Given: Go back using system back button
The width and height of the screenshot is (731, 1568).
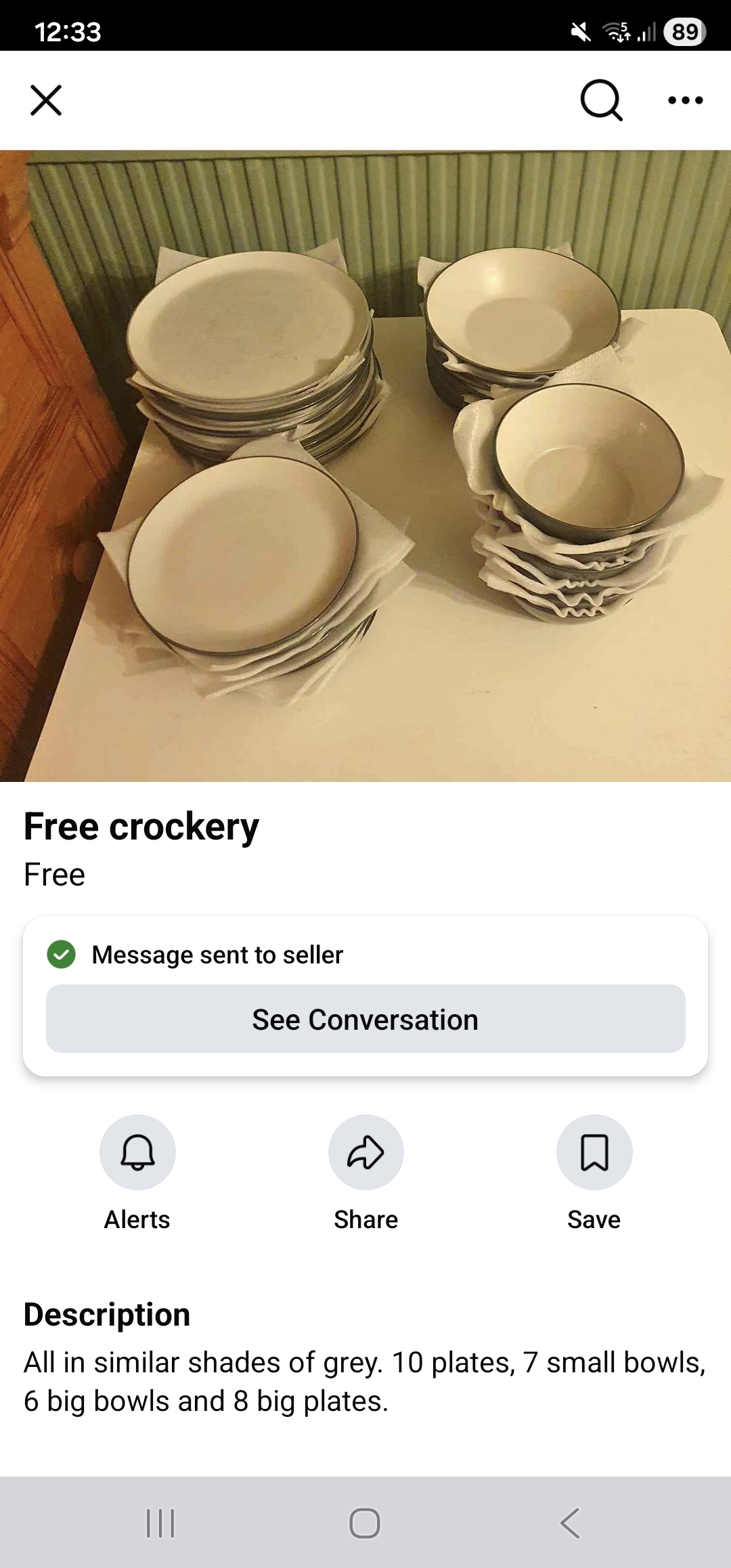Looking at the screenshot, I should (x=570, y=1523).
